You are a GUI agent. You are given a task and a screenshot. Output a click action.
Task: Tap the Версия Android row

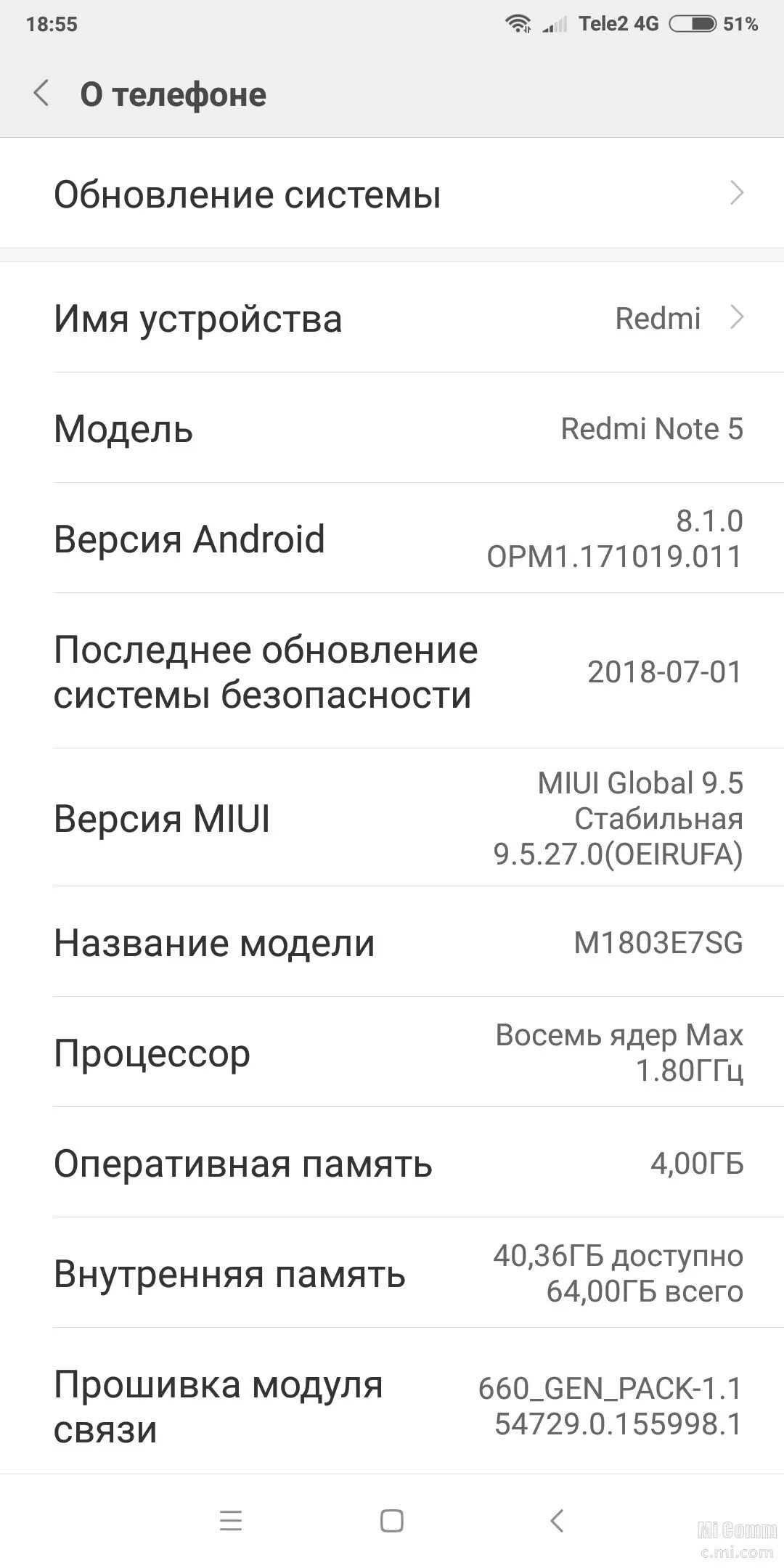(392, 539)
